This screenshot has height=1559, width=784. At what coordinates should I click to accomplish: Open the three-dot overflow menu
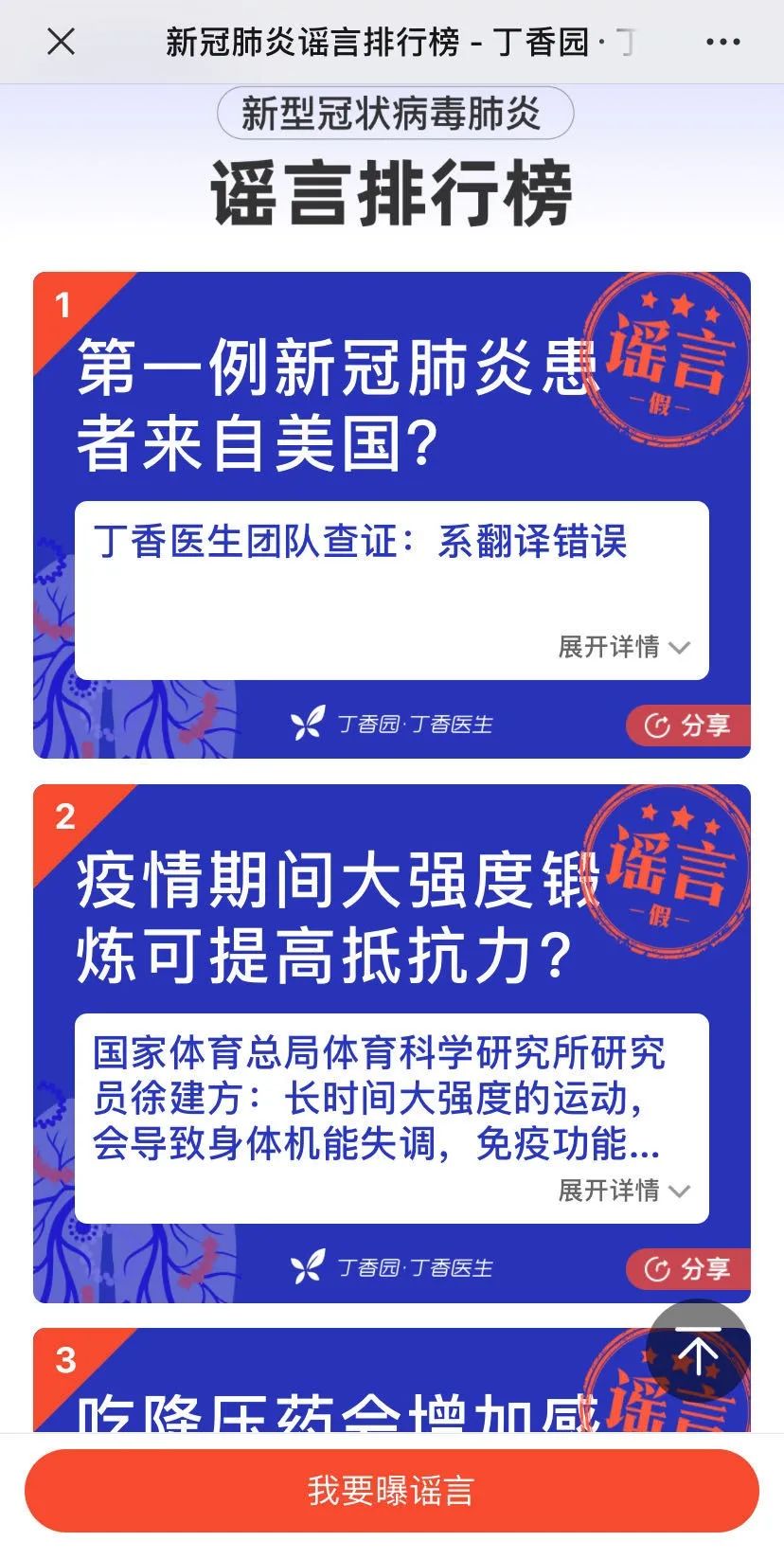click(723, 42)
